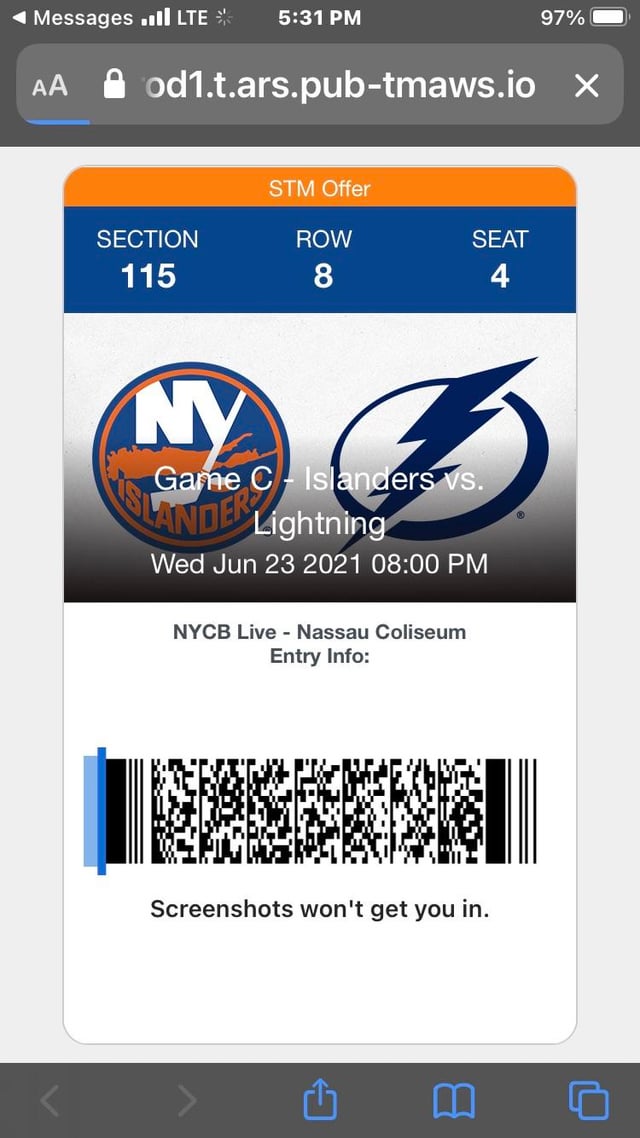Tap the address bar showing the pub-tmaws.io URL
Viewport: 640px width, 1138px height.
tap(340, 85)
